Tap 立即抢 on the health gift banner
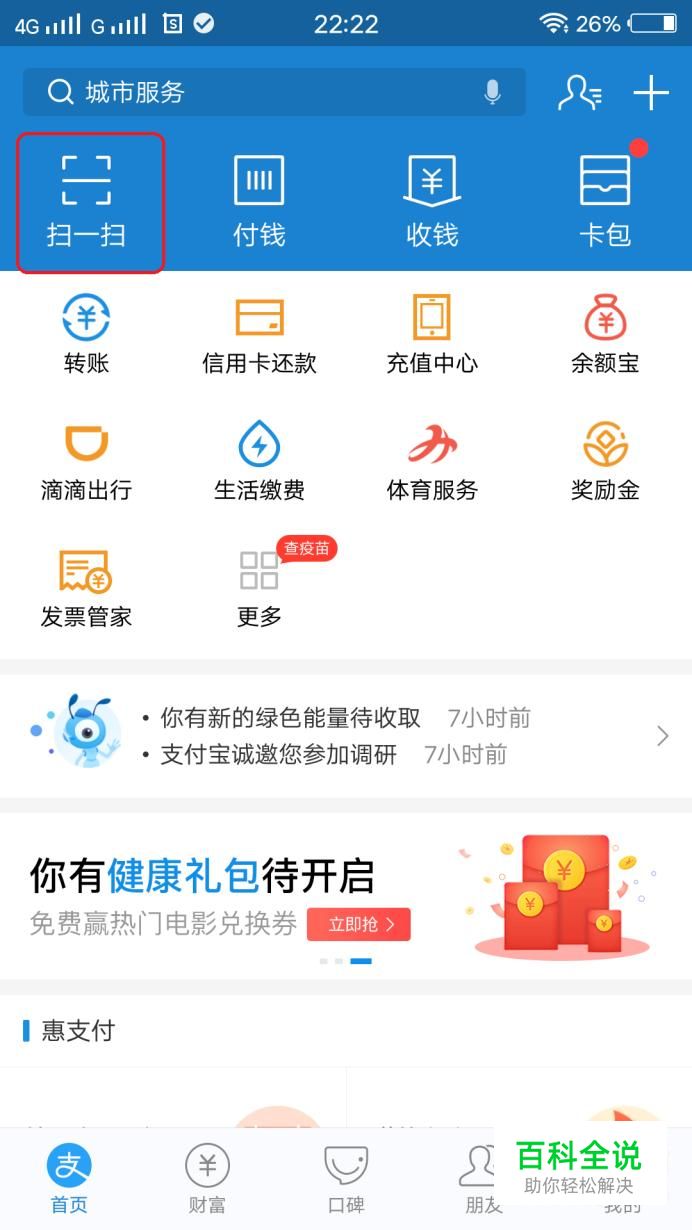The height and width of the screenshot is (1230, 692). [x=358, y=924]
